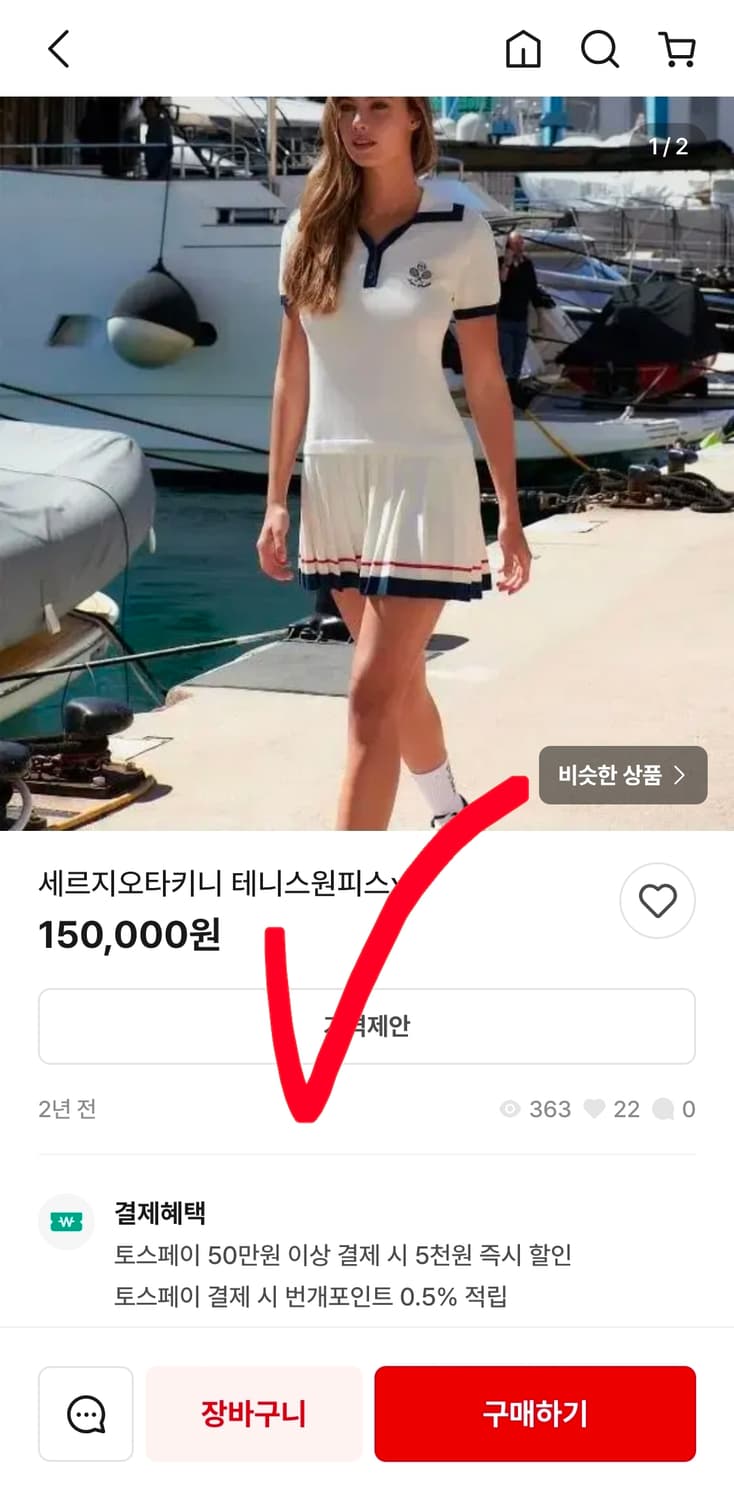This screenshot has width=734, height=1500.
Task: Tap the small heart next to count 22
Action: click(x=594, y=1108)
